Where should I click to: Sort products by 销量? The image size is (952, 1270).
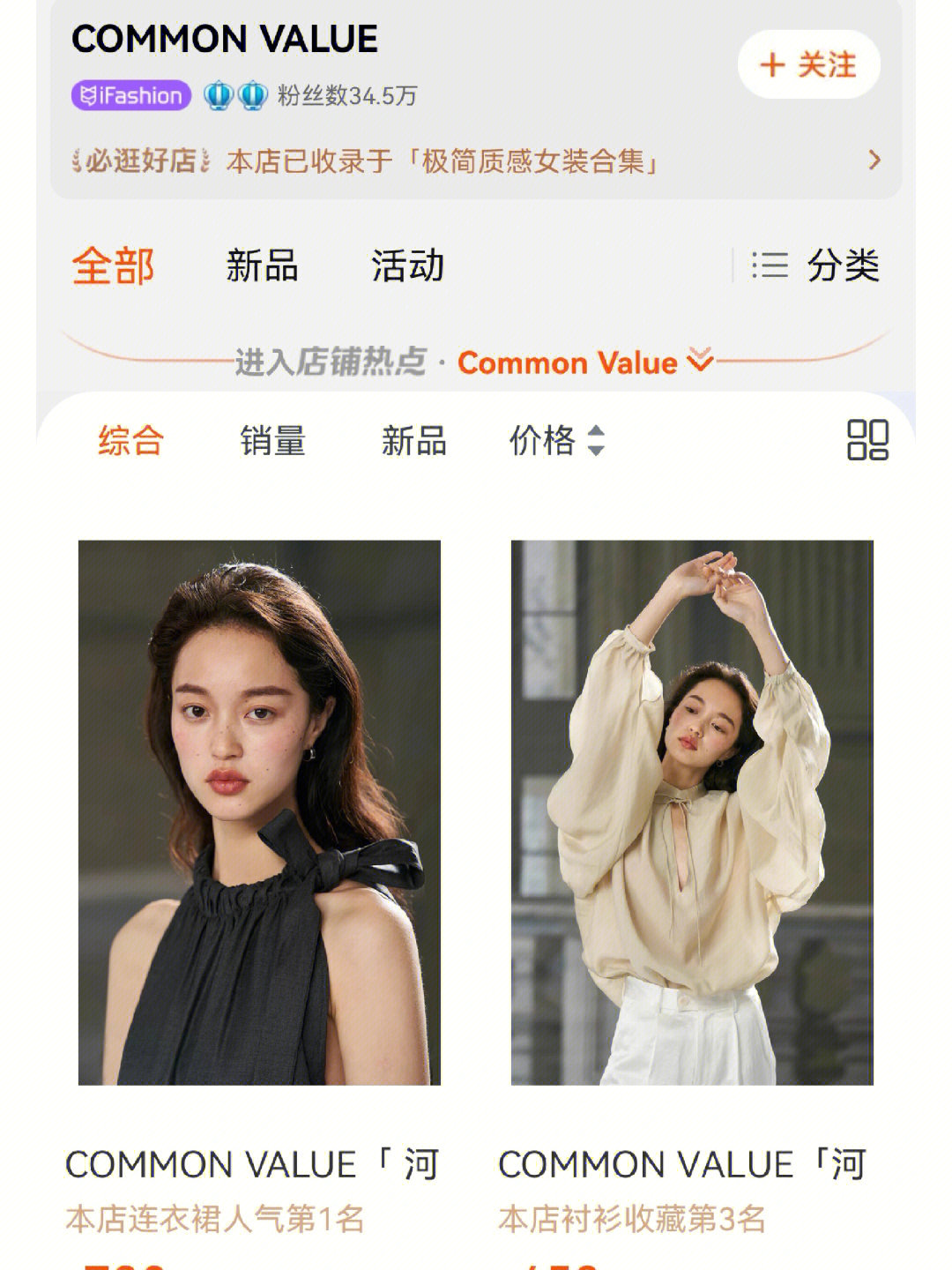click(272, 440)
